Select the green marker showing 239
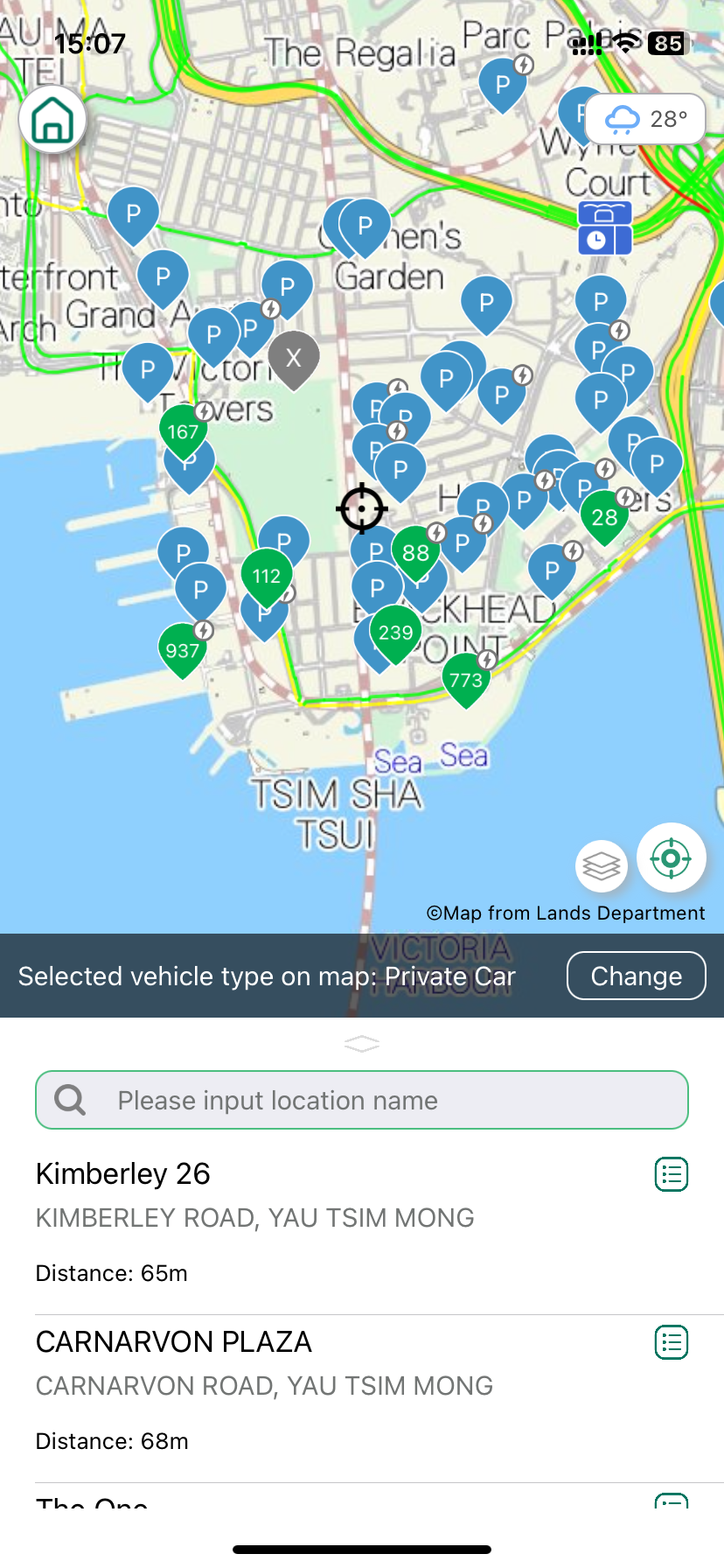724x1568 pixels. 395,632
